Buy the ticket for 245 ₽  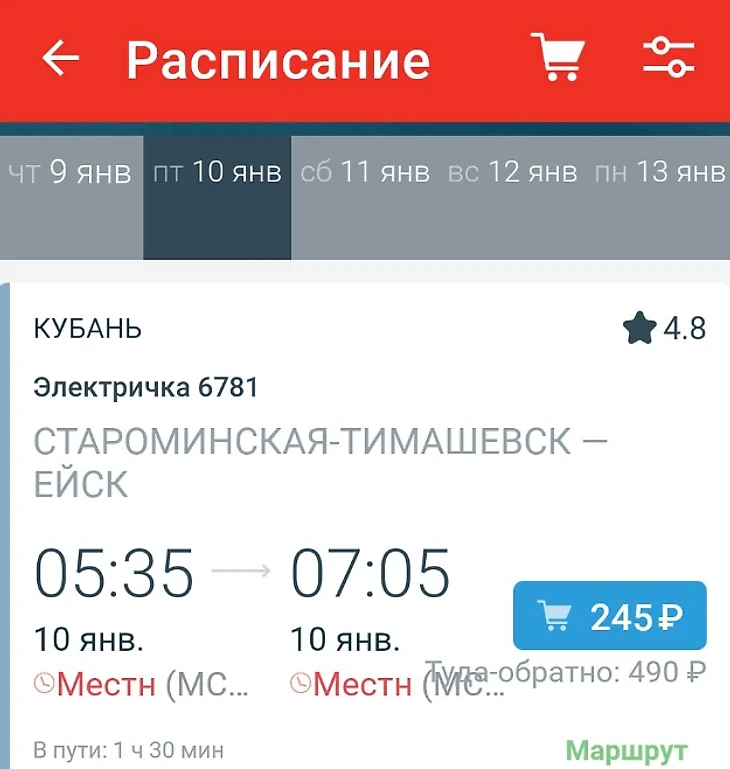609,616
